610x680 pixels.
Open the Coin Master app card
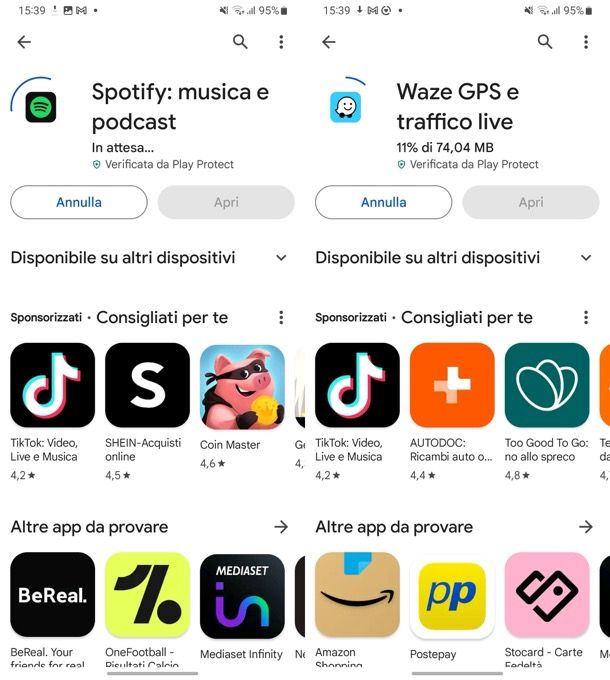(x=242, y=385)
